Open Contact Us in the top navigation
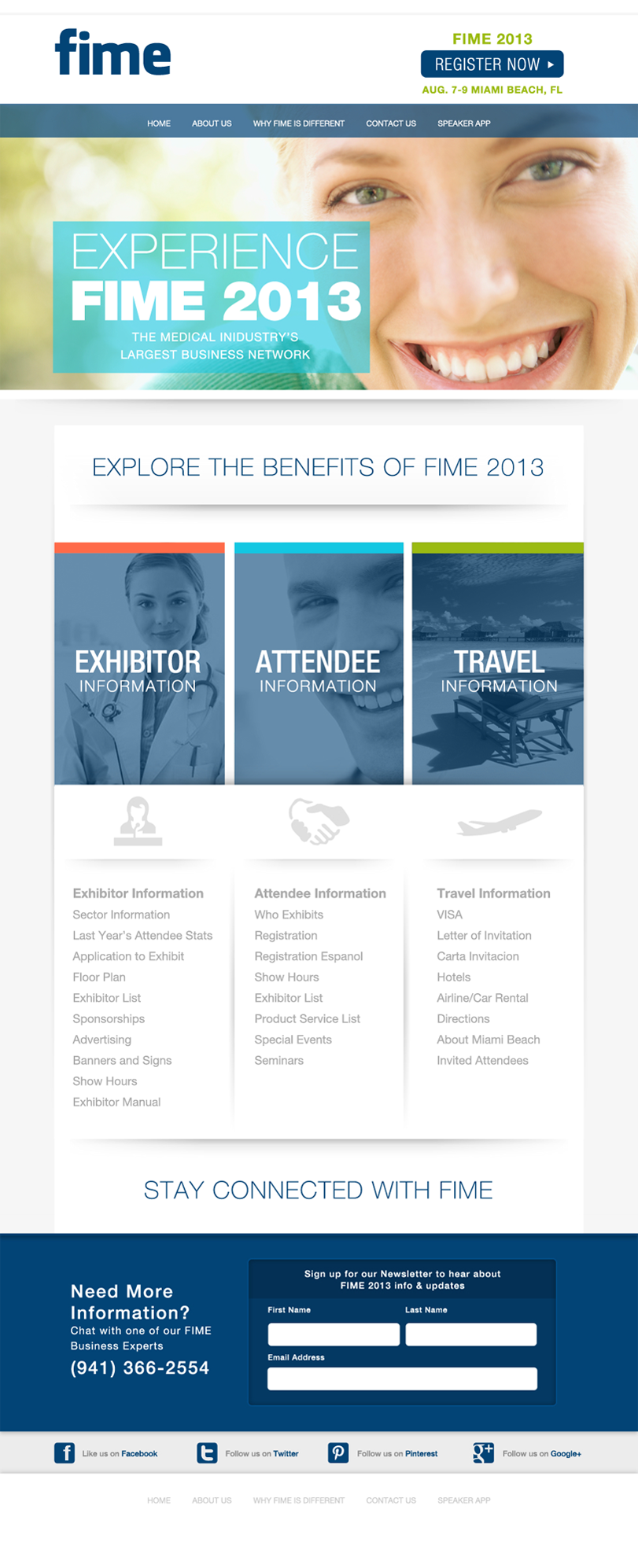Image resolution: width=638 pixels, height=1568 pixels. (391, 123)
